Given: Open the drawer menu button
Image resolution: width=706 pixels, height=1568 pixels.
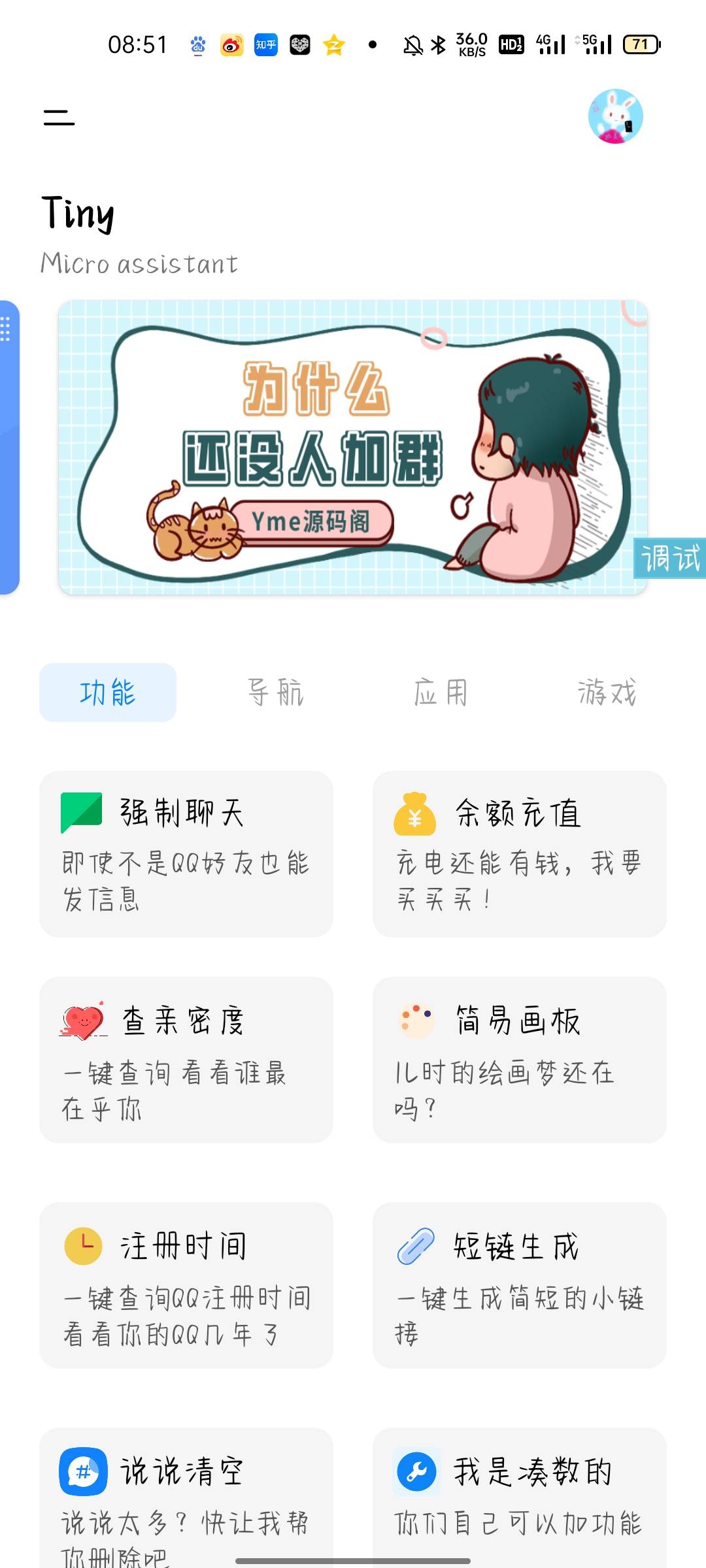Looking at the screenshot, I should click(x=59, y=118).
